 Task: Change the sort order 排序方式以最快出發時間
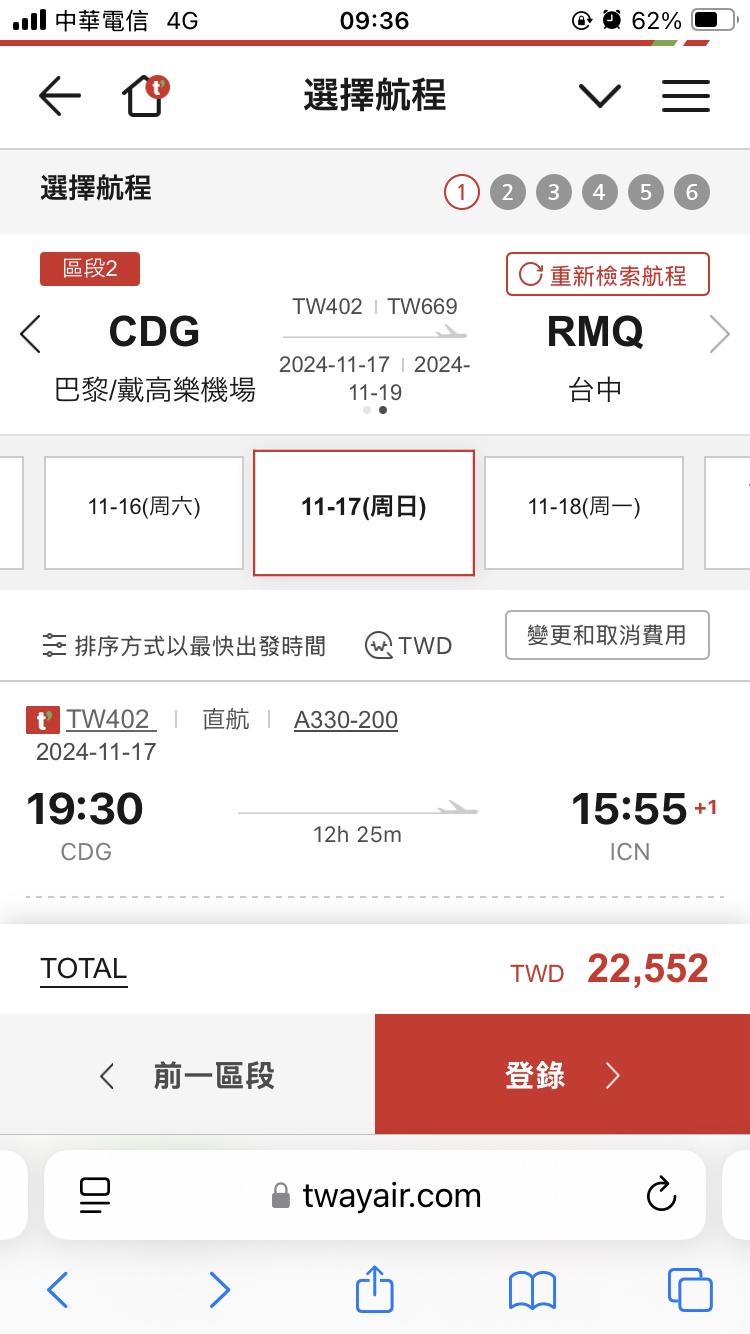184,646
